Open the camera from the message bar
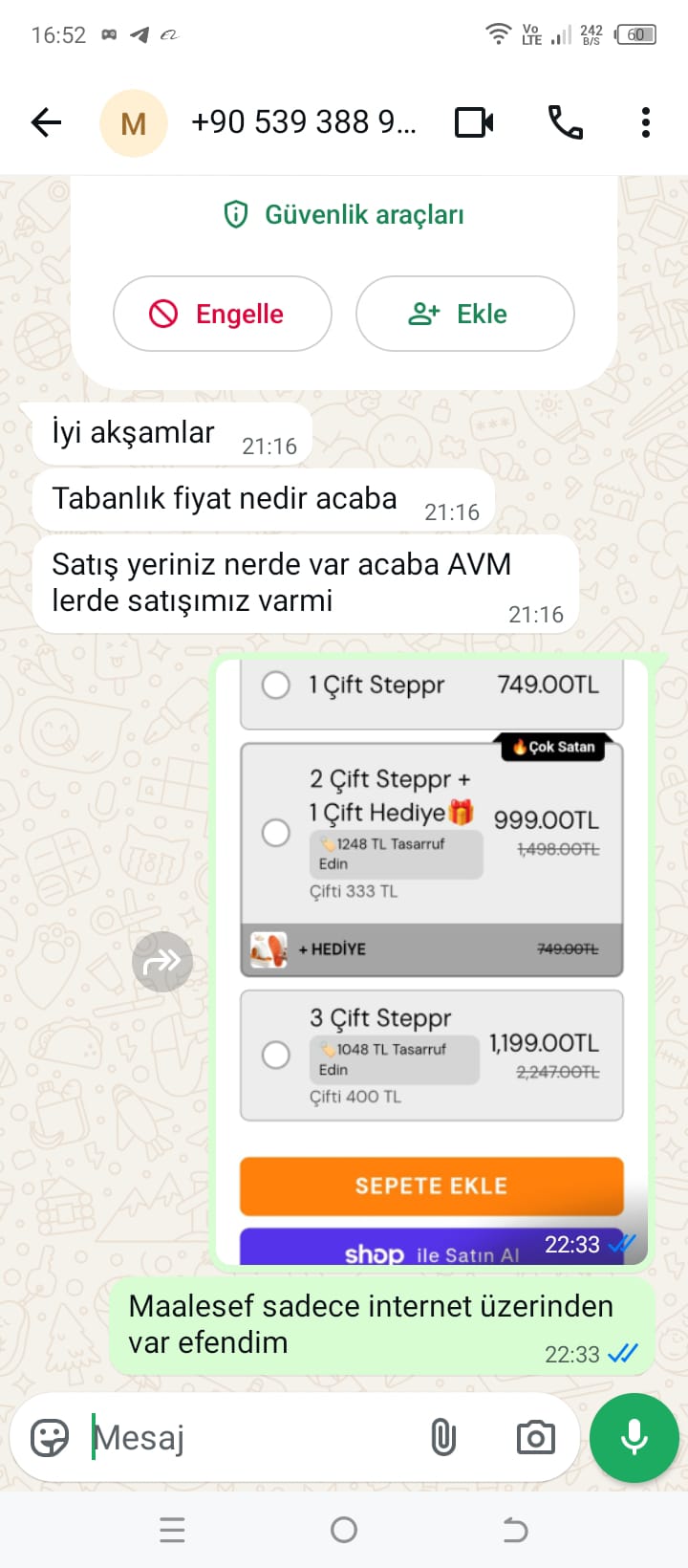This screenshot has width=688, height=1568. (535, 1437)
